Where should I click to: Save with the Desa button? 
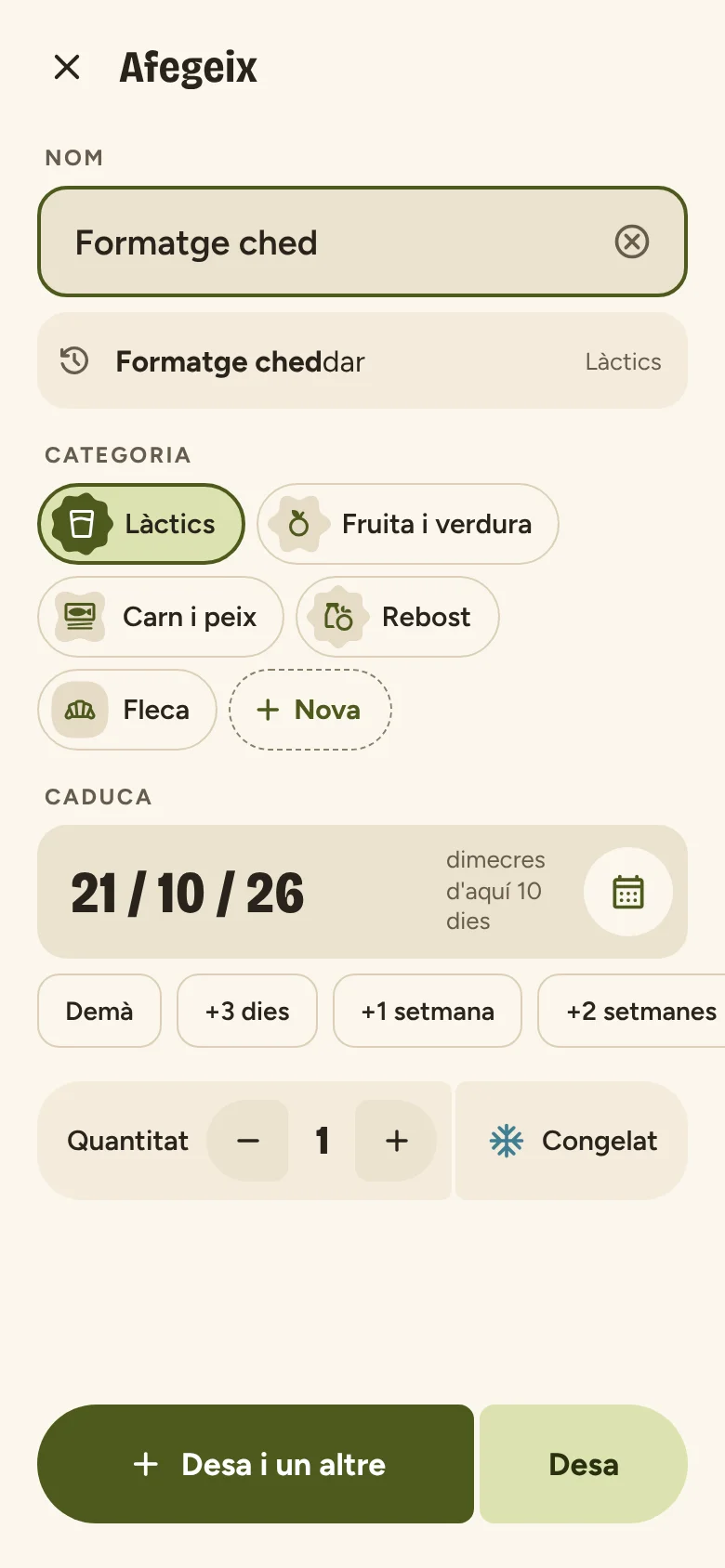(x=584, y=1464)
